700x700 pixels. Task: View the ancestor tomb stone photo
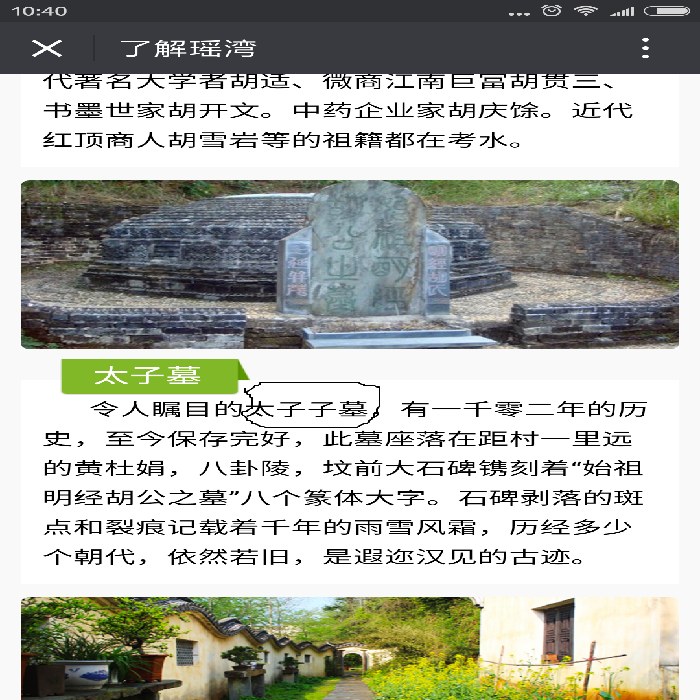(350, 264)
